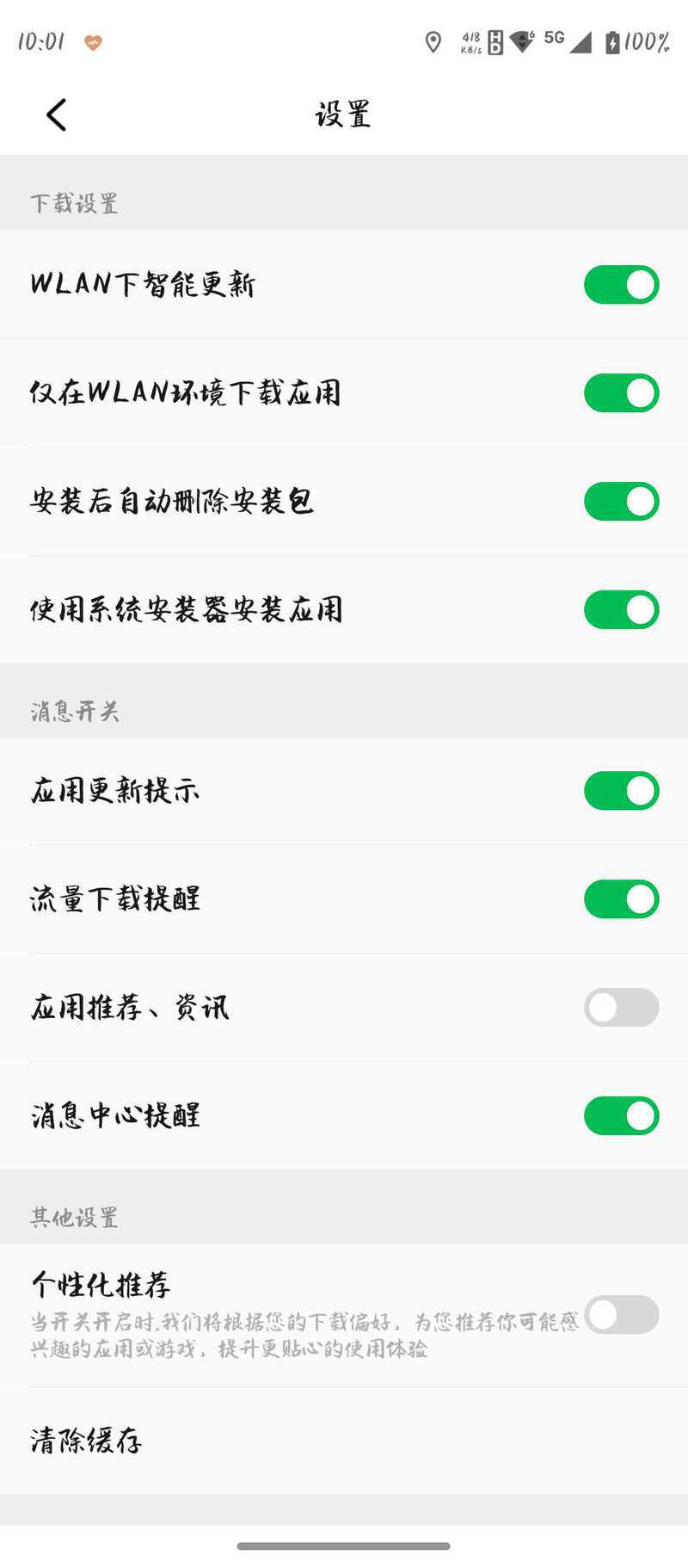Image resolution: width=688 pixels, height=1568 pixels.
Task: Turn off 流量下载提醒 switch
Action: (621, 899)
